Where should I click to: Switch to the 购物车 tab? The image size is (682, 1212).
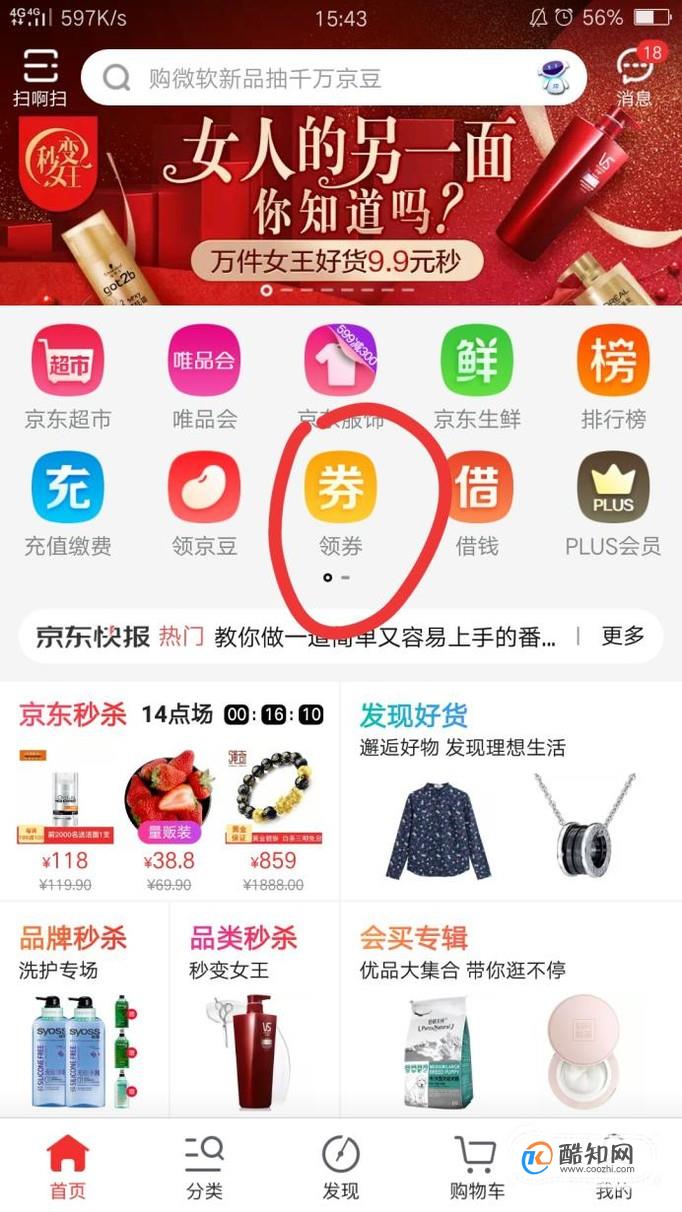477,1166
